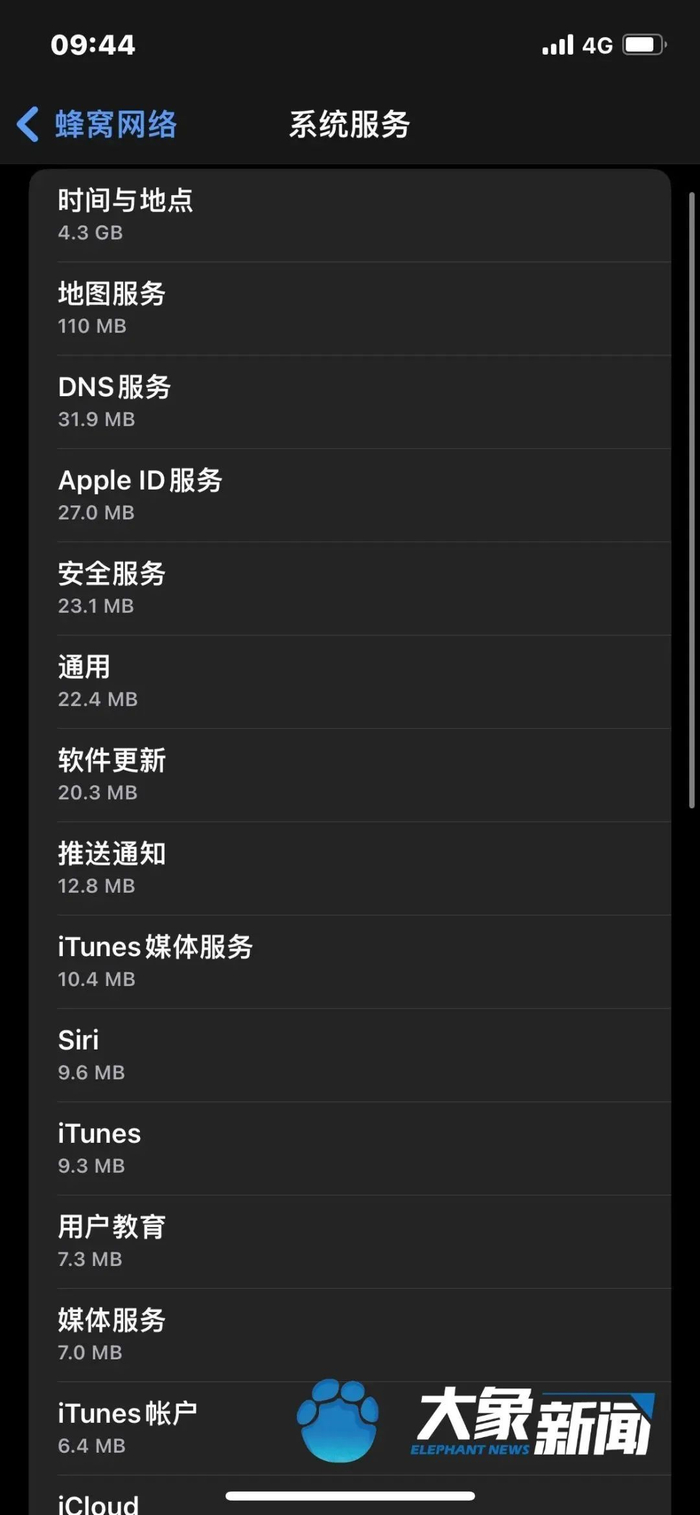Go back to 蜂窝网络 settings

click(97, 125)
